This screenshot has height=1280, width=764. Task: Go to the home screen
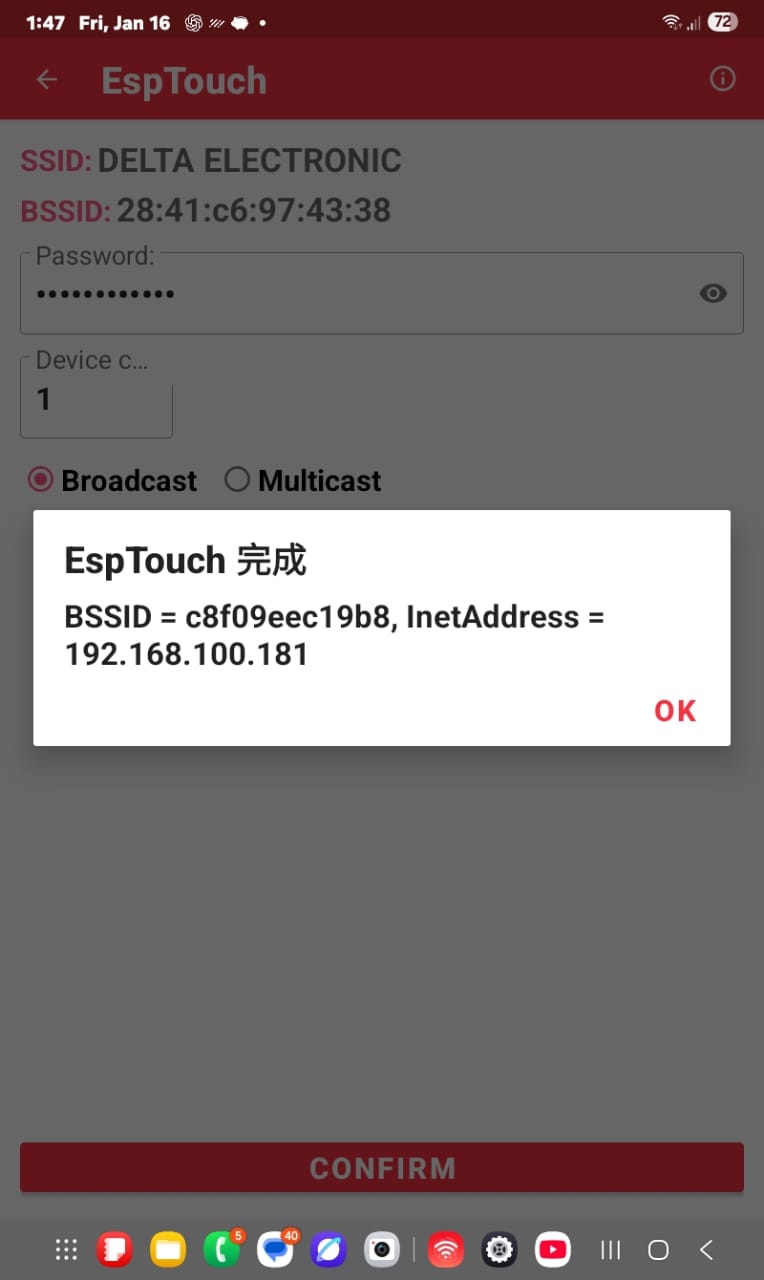[x=658, y=1249]
